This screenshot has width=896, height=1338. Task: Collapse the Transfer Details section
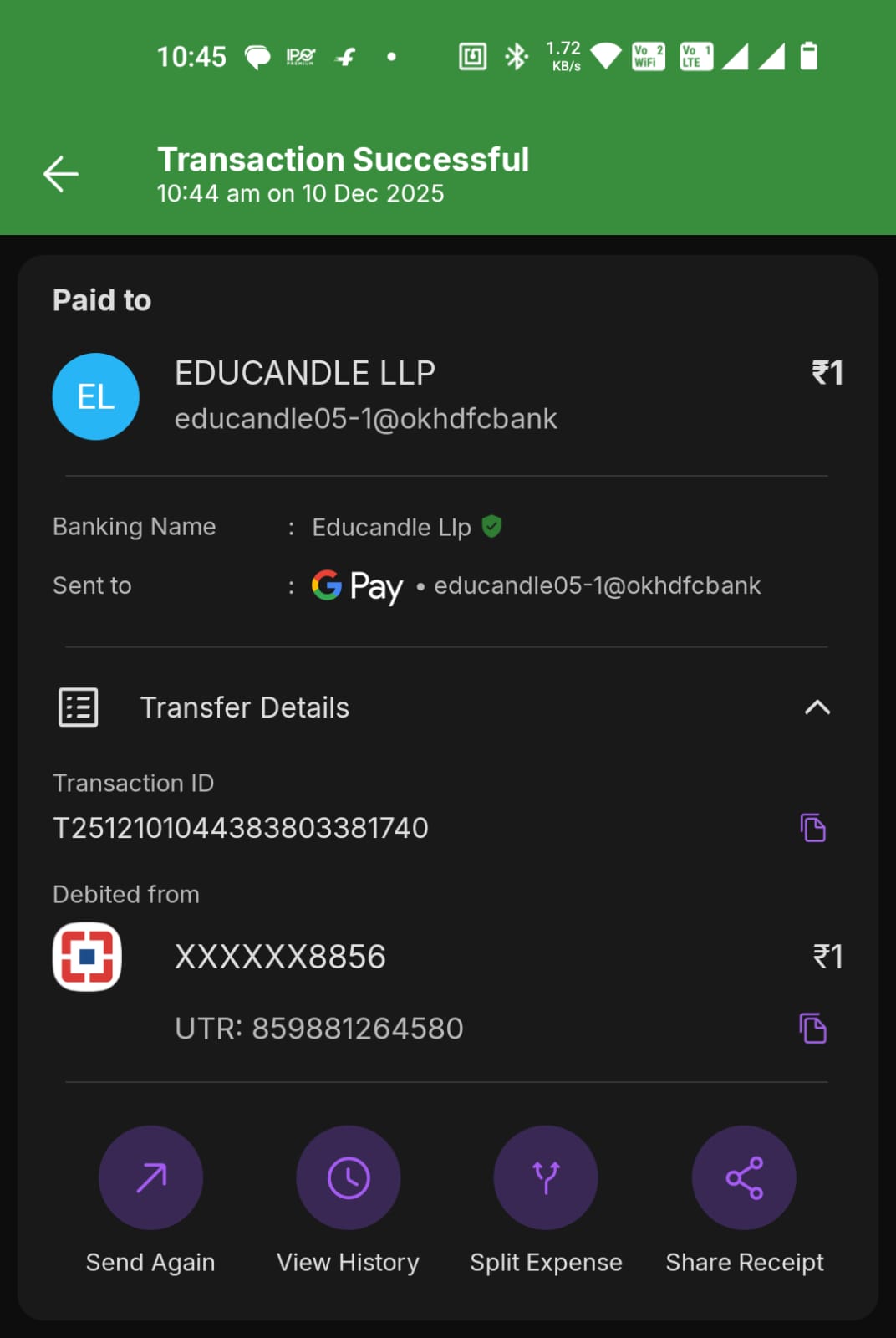click(817, 707)
